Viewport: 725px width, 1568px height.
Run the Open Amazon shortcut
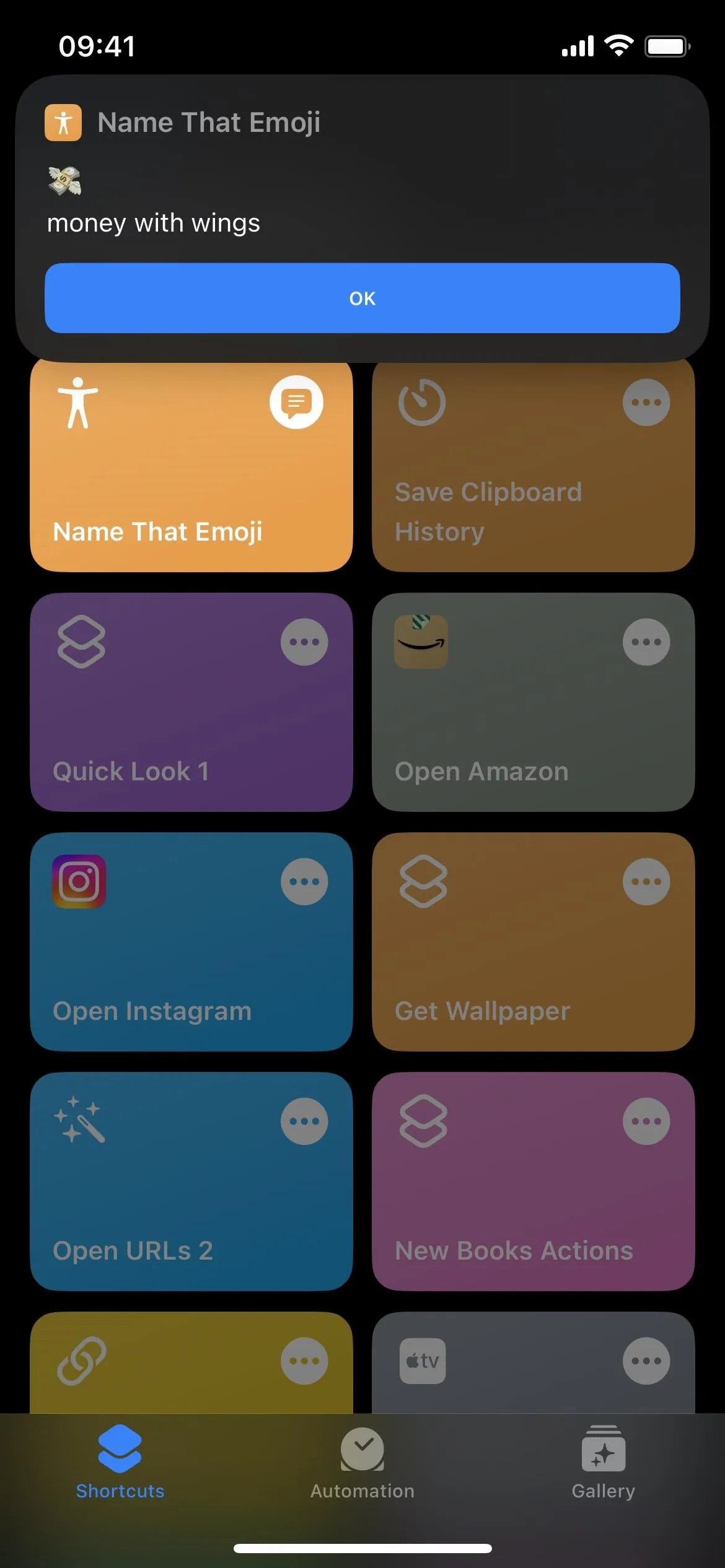click(x=533, y=702)
